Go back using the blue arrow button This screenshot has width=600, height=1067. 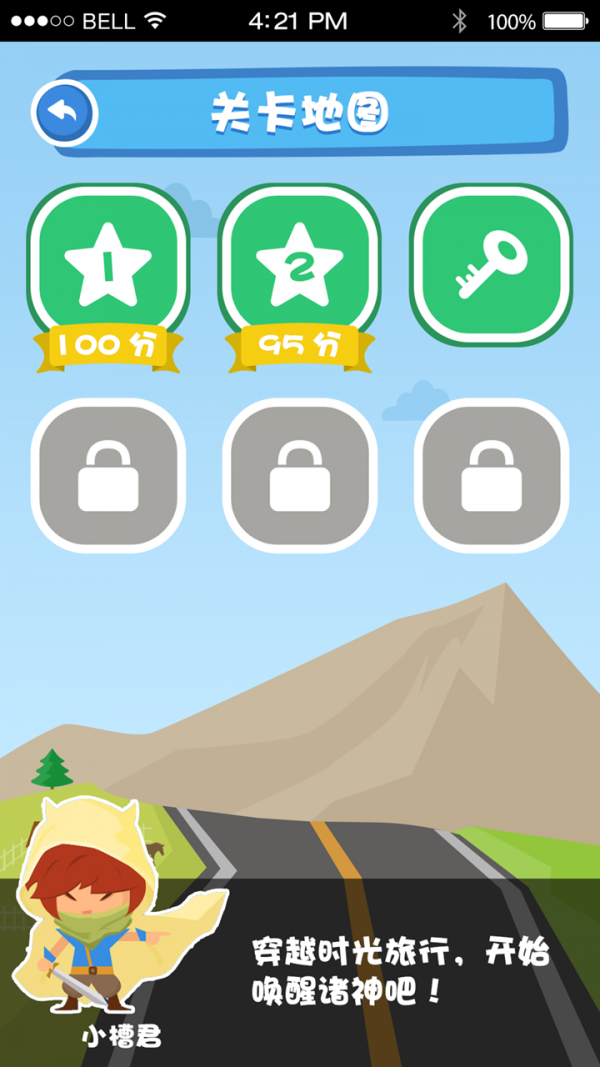pos(65,113)
